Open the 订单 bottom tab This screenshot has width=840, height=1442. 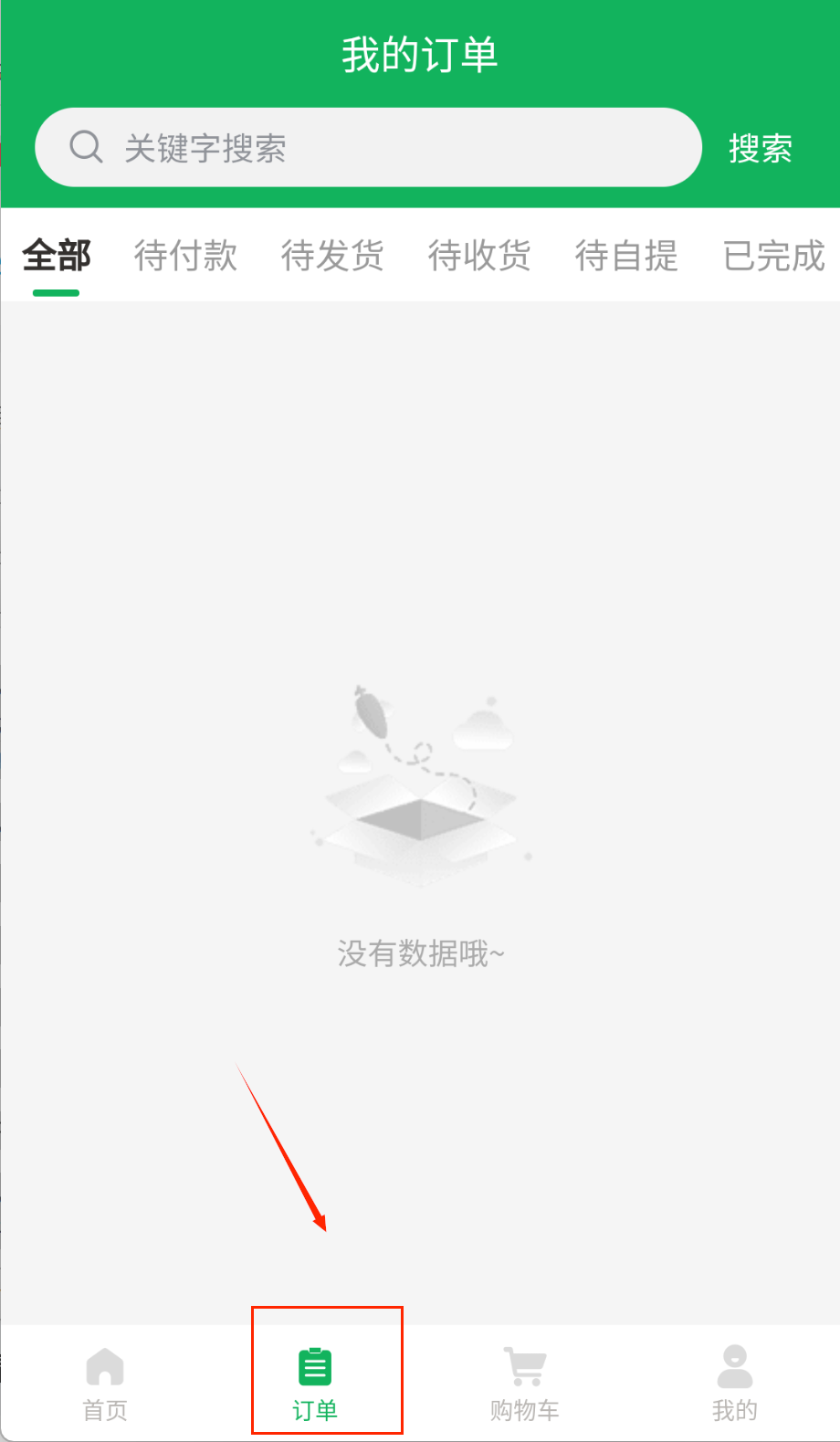pyautogui.click(x=315, y=1384)
